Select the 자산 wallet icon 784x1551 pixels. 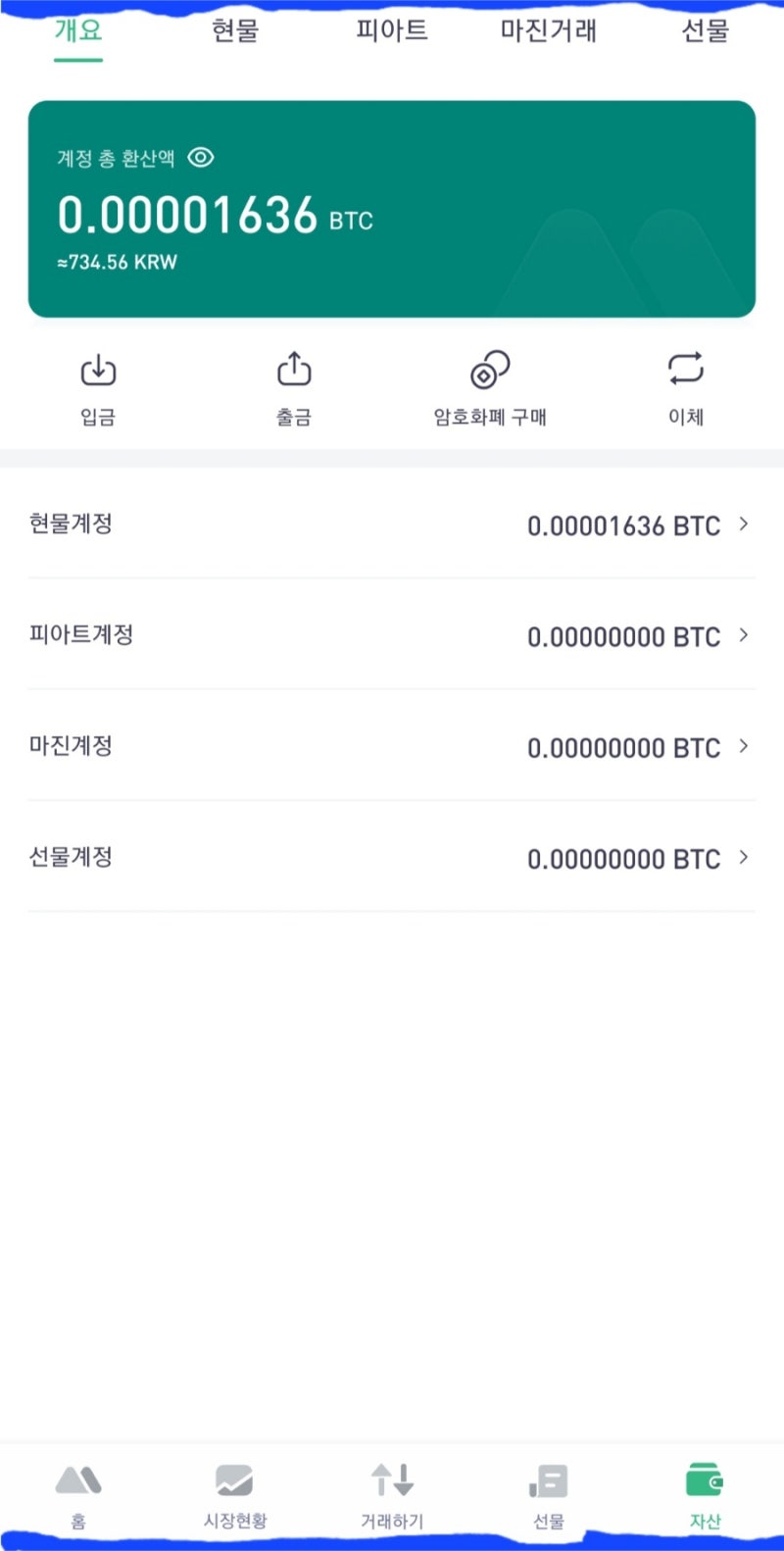click(x=705, y=1481)
